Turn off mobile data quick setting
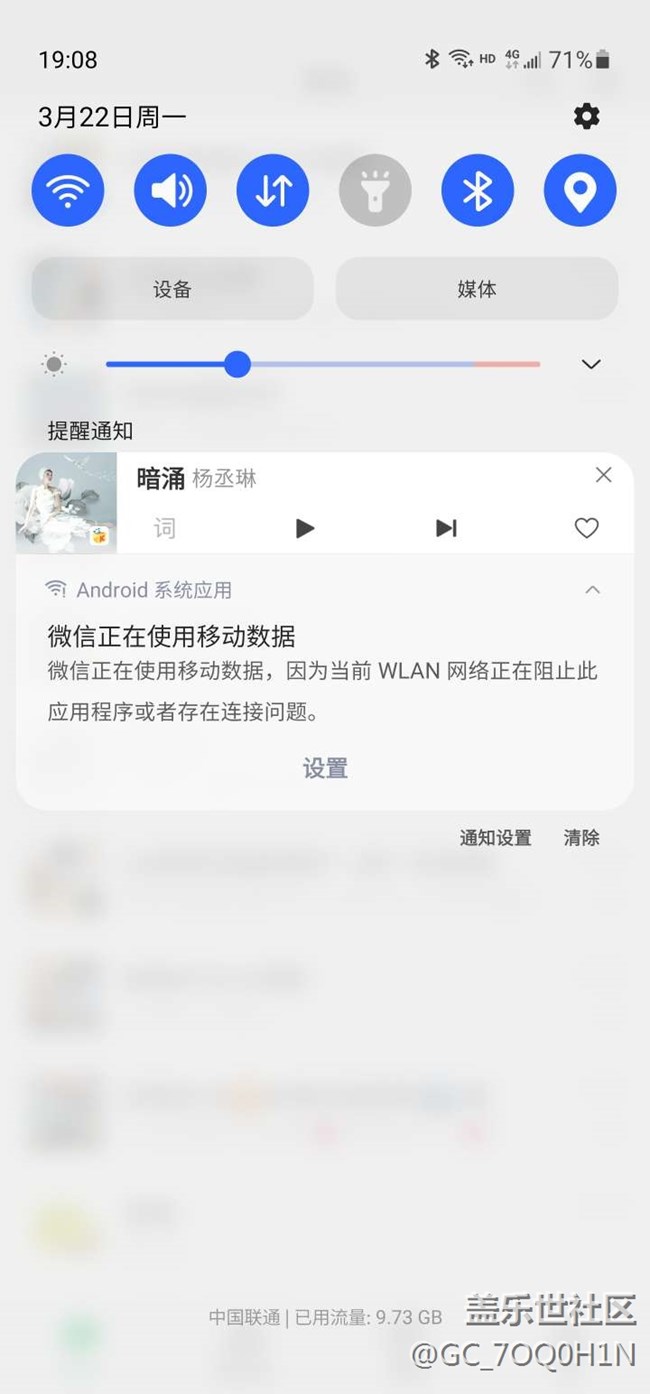The image size is (650, 1394). [x=273, y=190]
